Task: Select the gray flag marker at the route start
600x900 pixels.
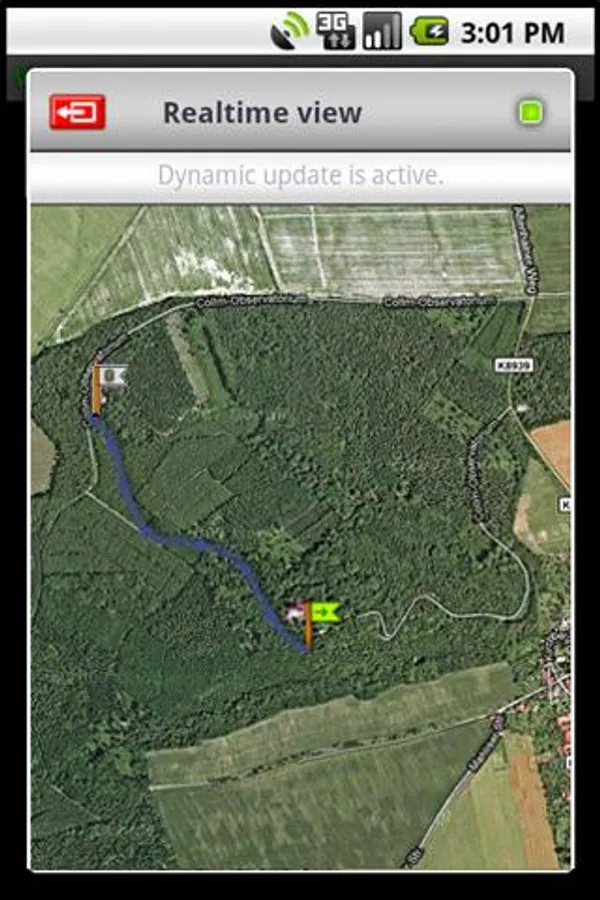Action: [110, 377]
